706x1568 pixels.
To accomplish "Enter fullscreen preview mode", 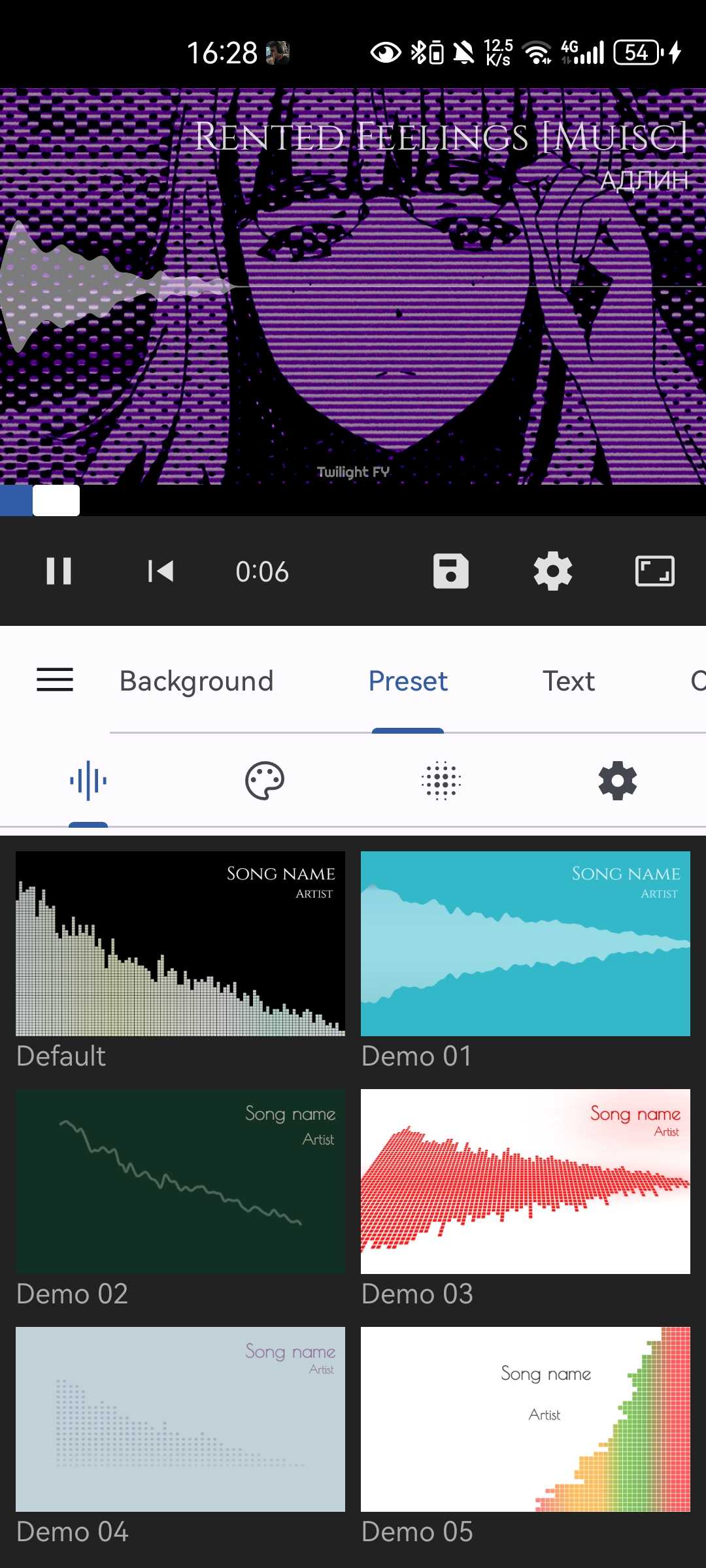I will [655, 571].
